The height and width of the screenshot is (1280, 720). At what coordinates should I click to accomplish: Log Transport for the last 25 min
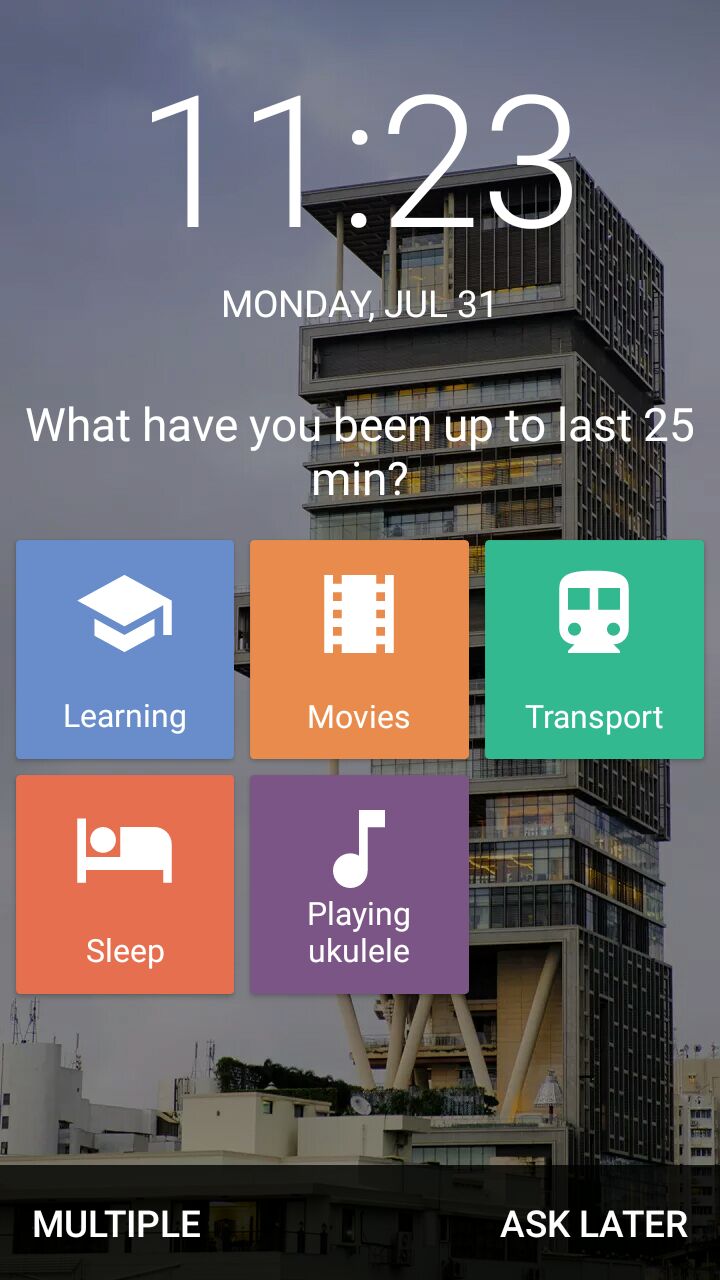[x=594, y=650]
